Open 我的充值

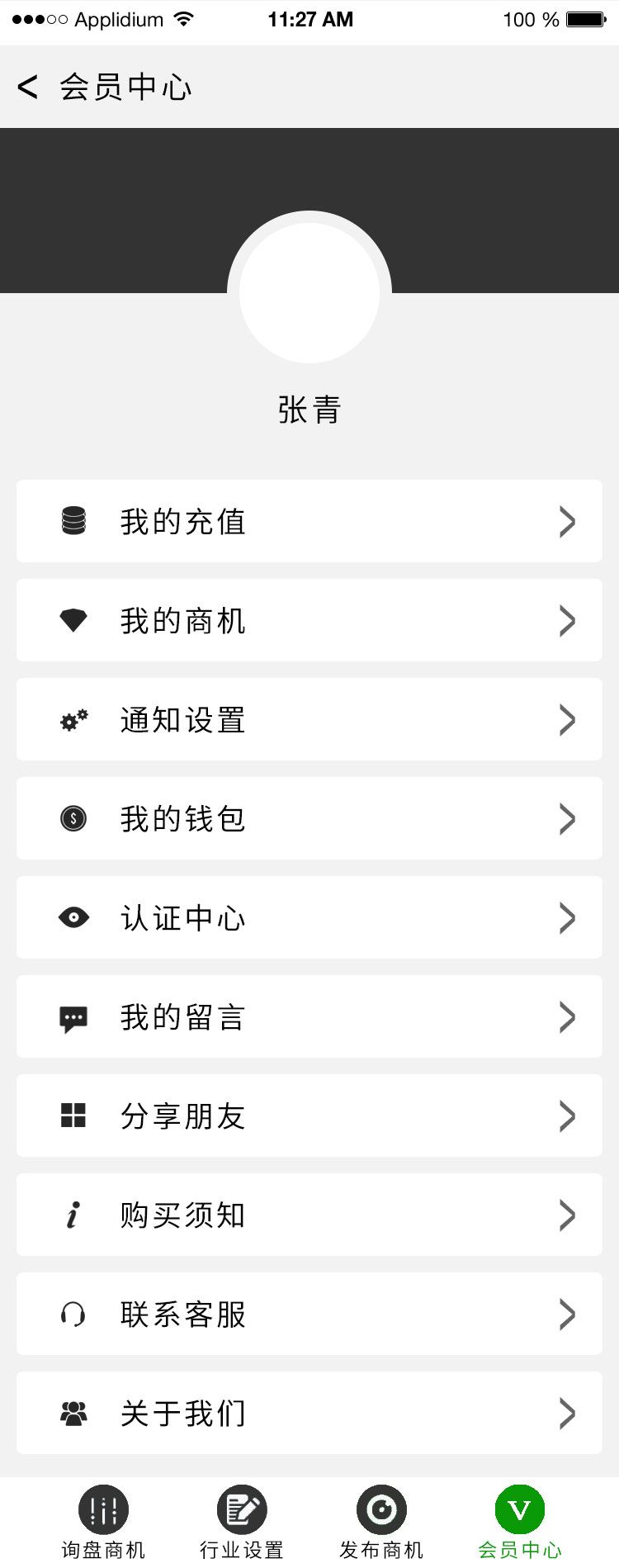click(x=309, y=521)
